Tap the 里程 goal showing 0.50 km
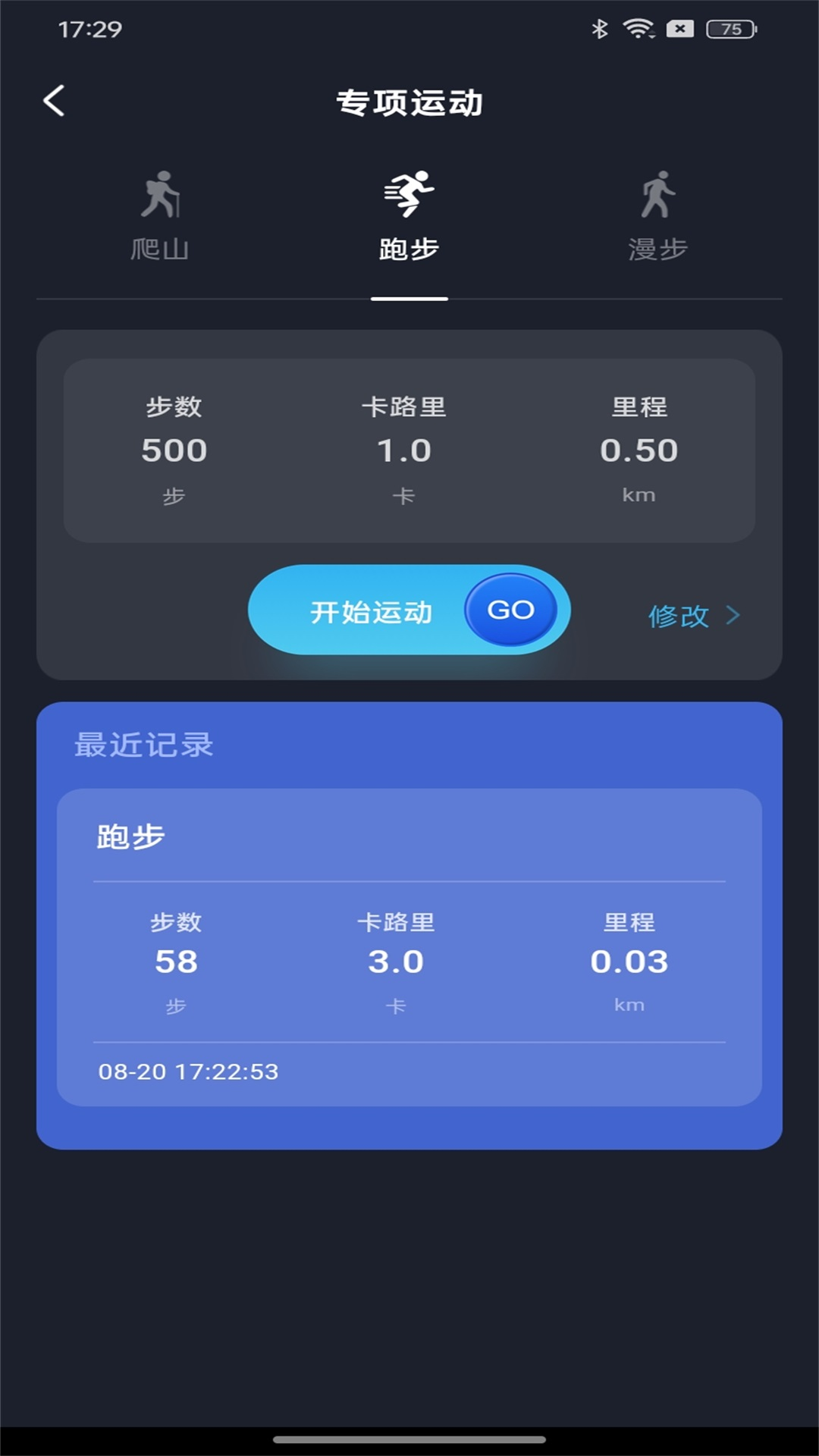The width and height of the screenshot is (819, 1456). click(639, 449)
